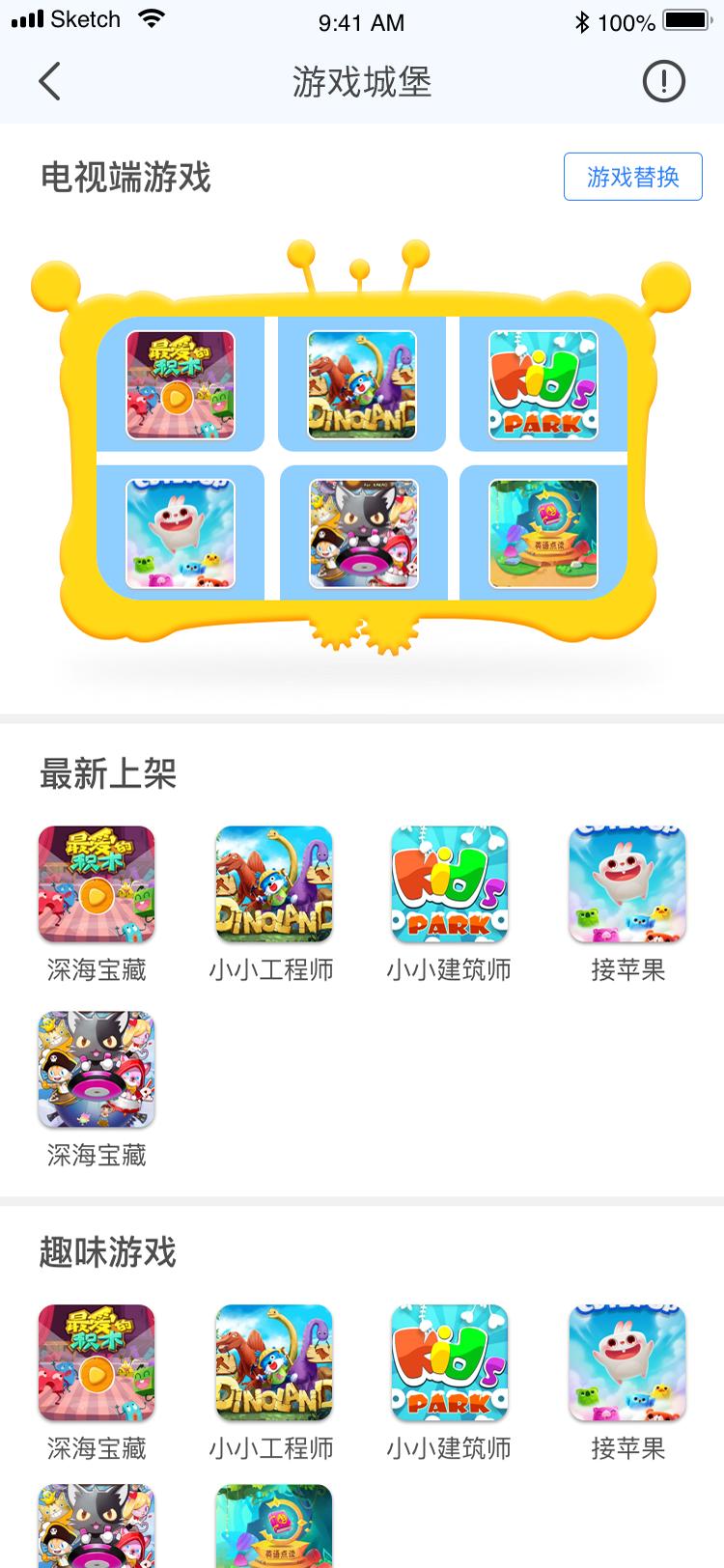Go back using the left chevron arrow

50,82
